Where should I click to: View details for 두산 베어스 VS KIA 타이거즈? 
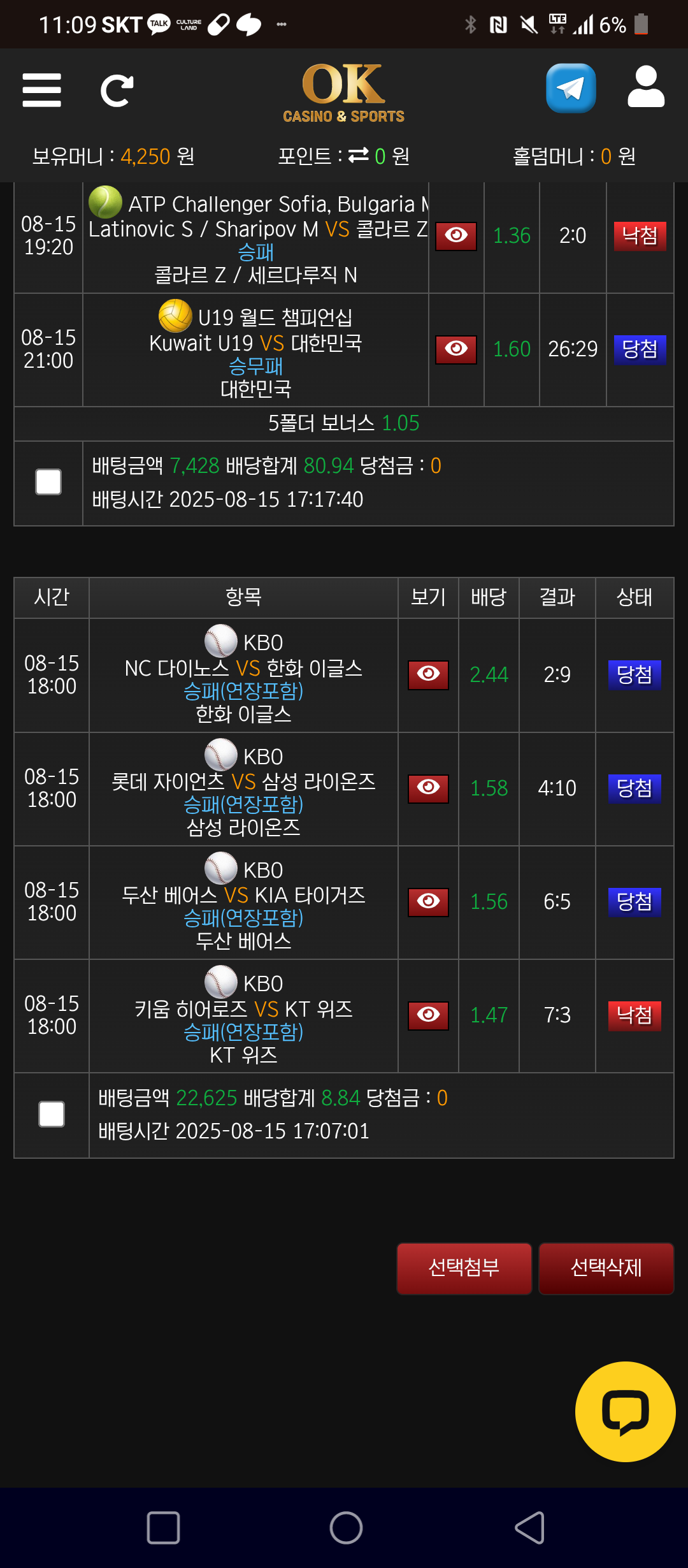428,902
